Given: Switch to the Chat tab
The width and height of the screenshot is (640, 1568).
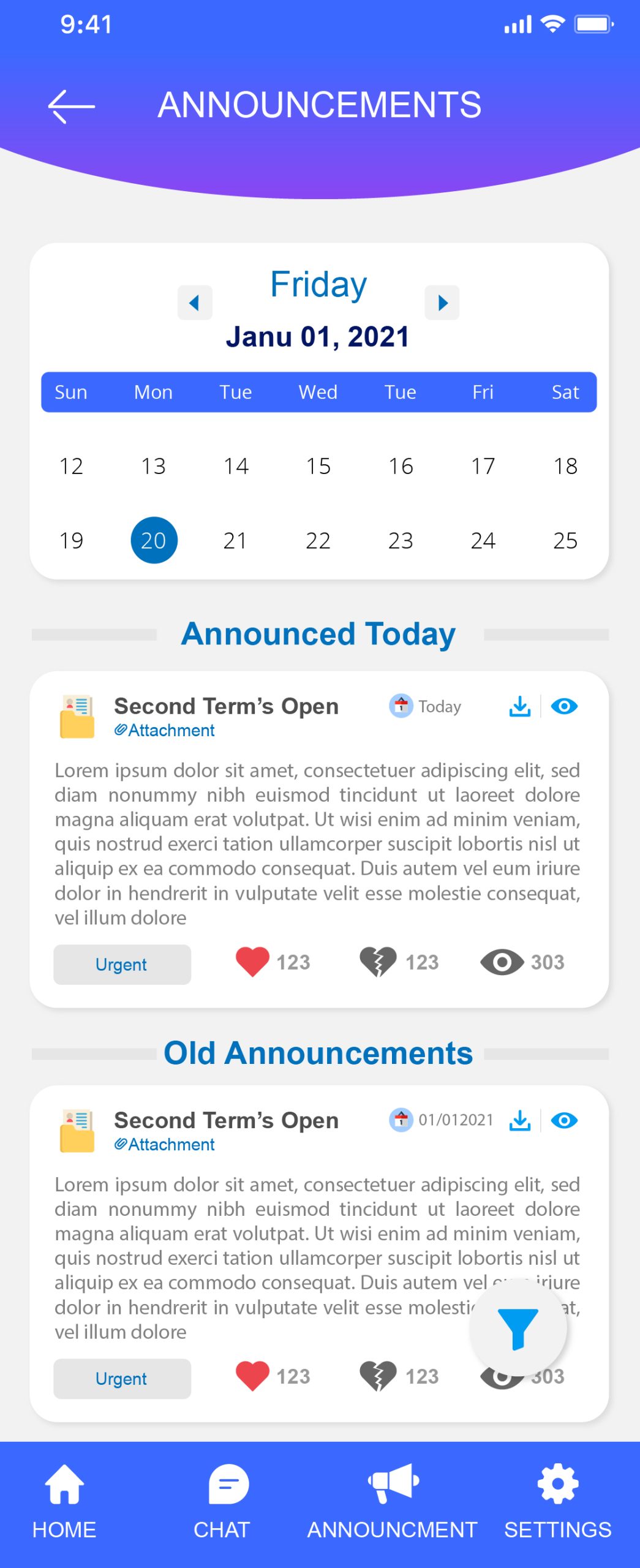Looking at the screenshot, I should coord(227,1499).
